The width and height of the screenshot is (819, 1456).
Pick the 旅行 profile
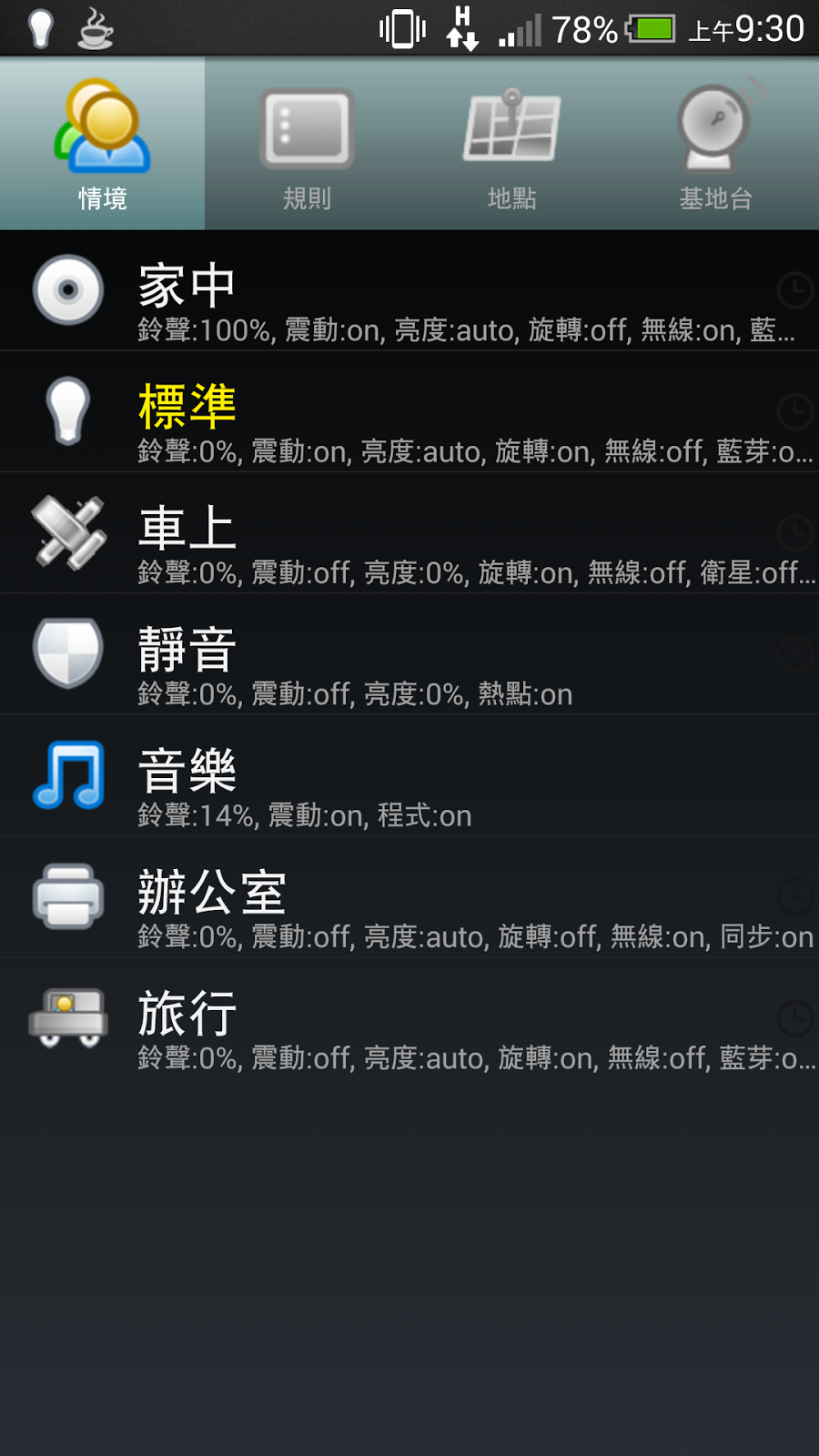tap(409, 1019)
